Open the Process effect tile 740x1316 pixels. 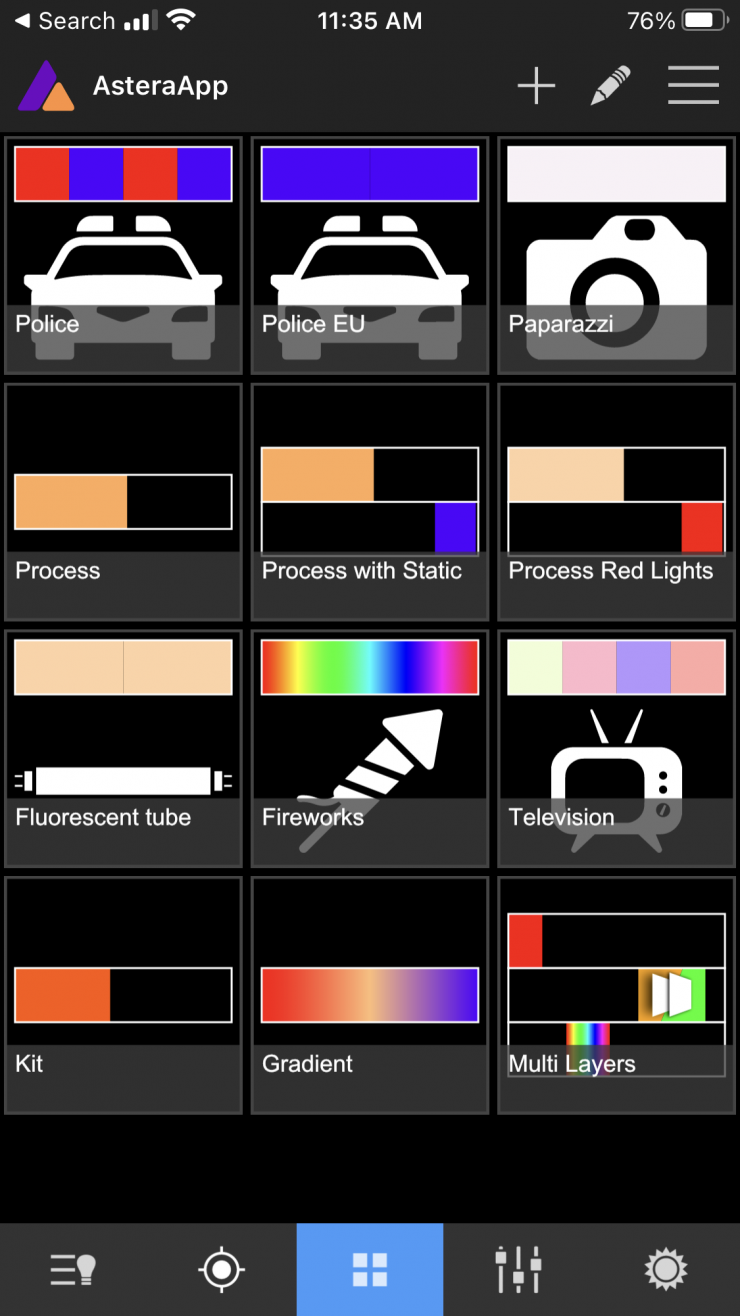point(124,502)
